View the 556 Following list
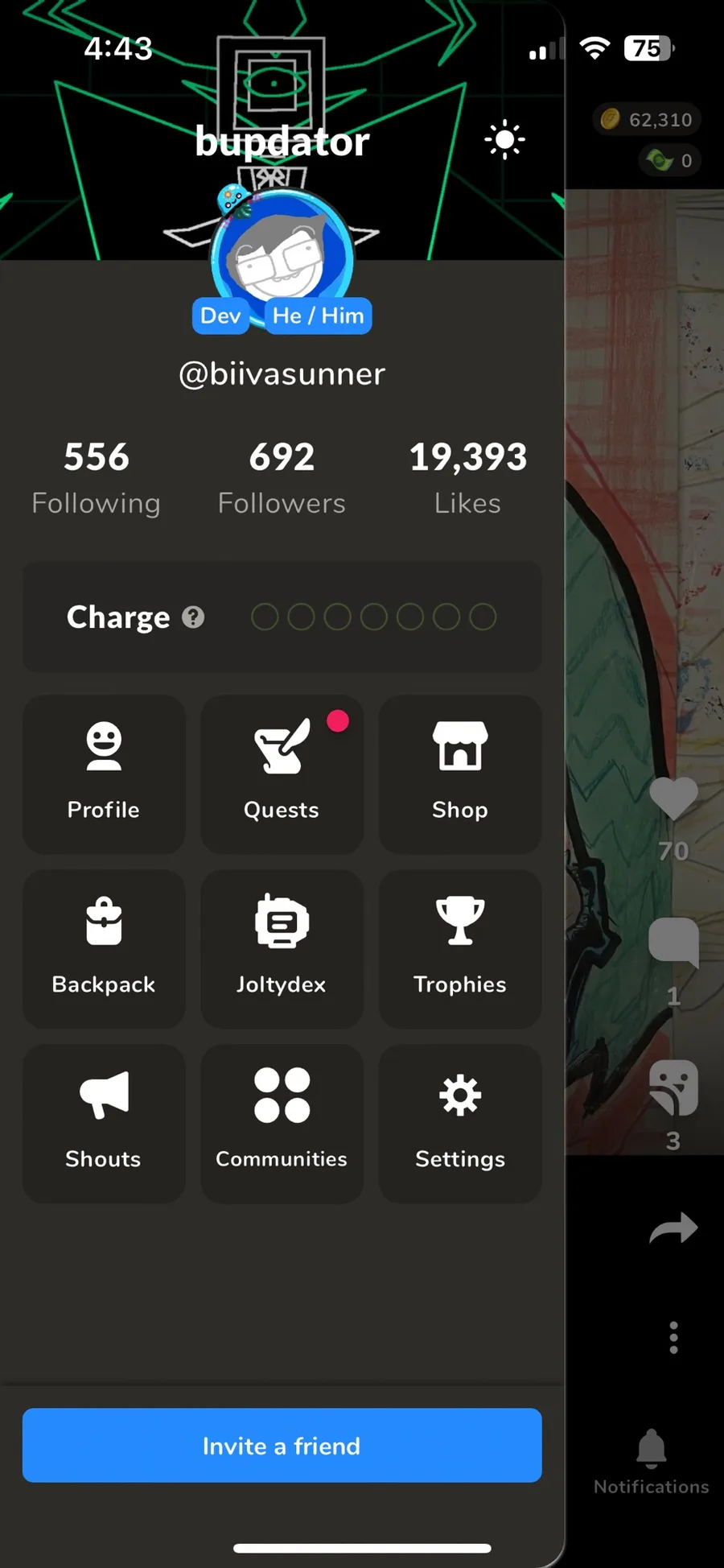This screenshot has height=1568, width=724. point(96,478)
